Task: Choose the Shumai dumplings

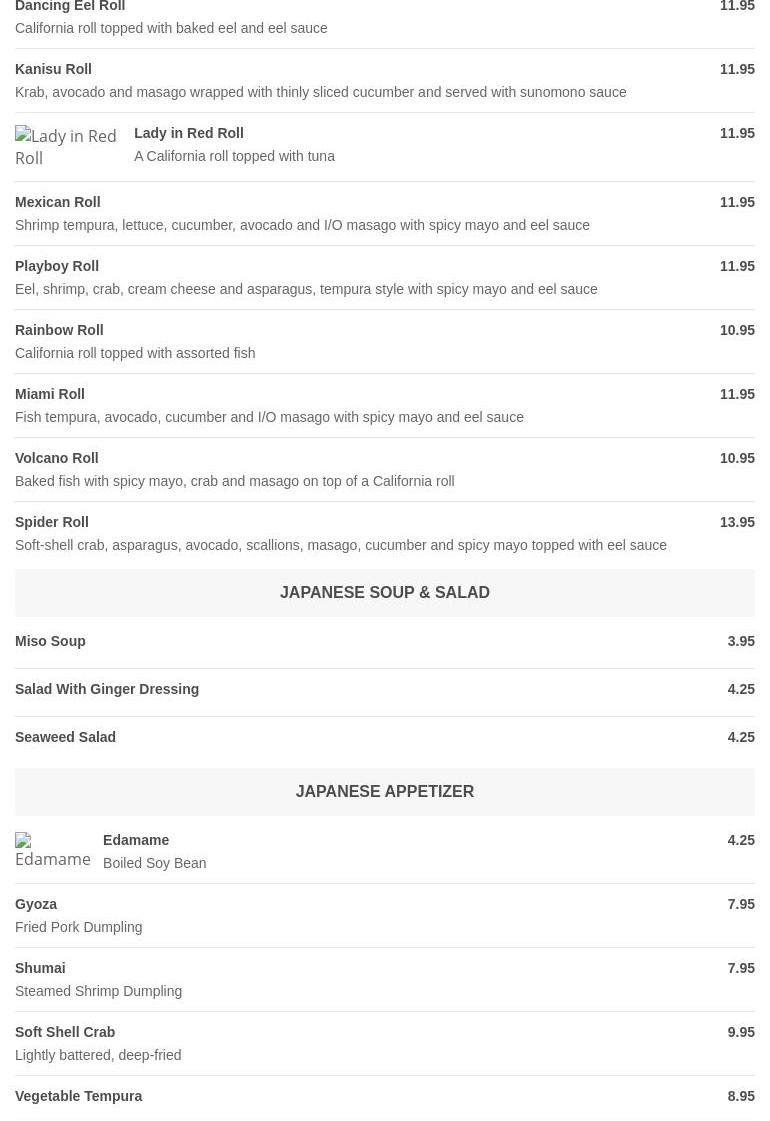Action: (40, 969)
